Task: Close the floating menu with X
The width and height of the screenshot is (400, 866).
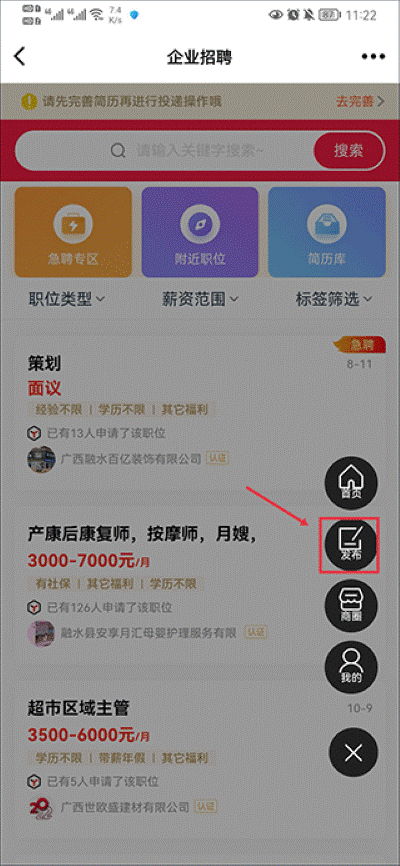Action: [353, 752]
